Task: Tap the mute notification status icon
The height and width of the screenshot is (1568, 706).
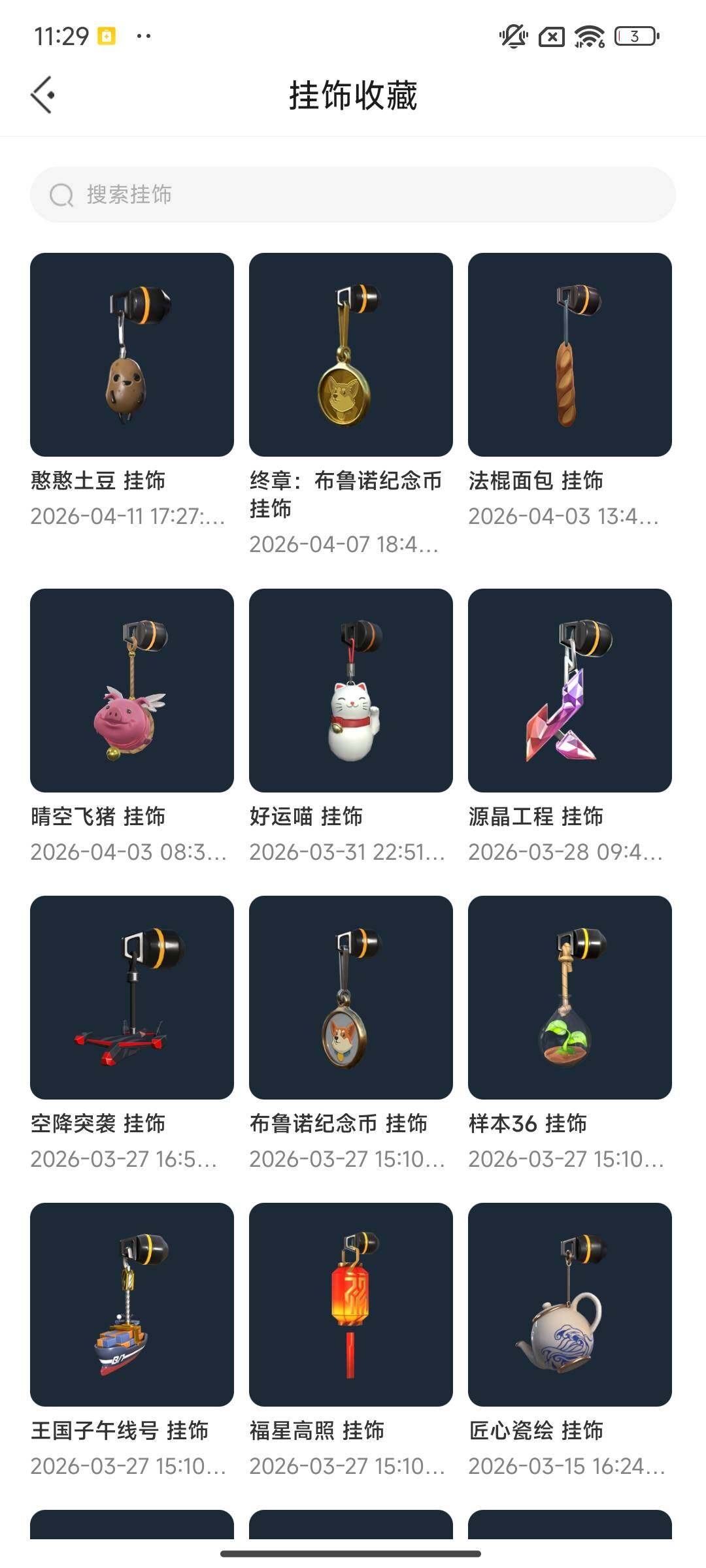Action: pyautogui.click(x=513, y=37)
